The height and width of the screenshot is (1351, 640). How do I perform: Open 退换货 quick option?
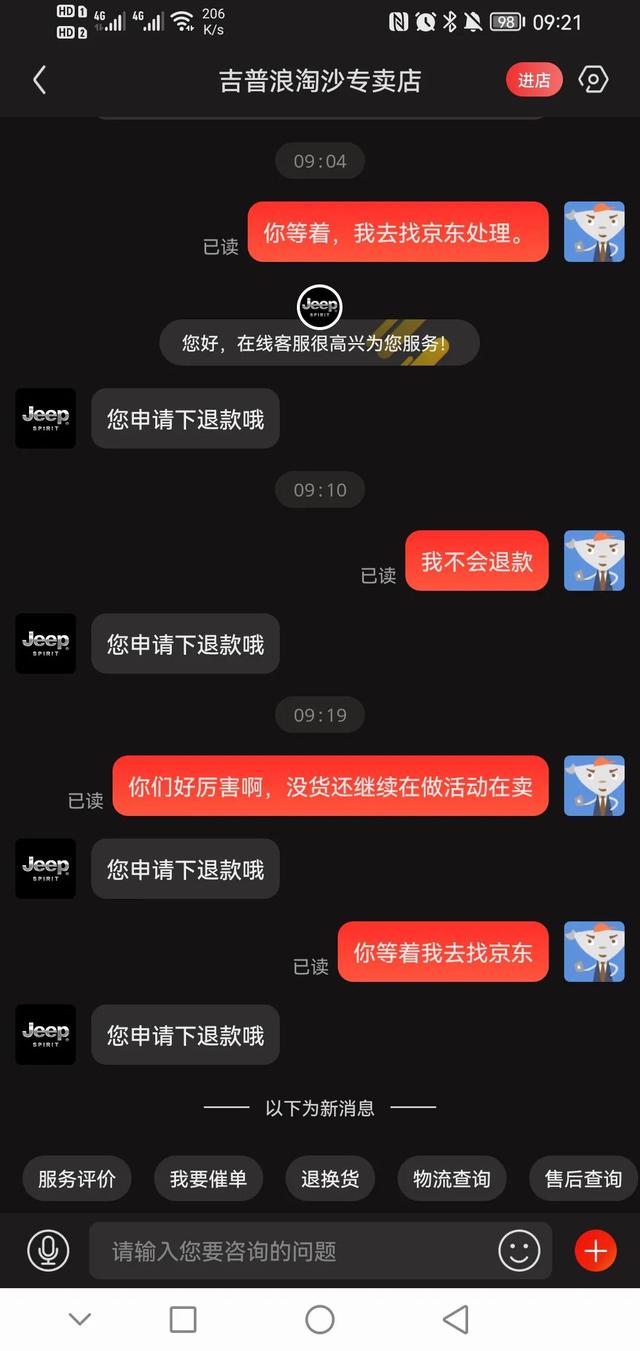coord(330,1179)
